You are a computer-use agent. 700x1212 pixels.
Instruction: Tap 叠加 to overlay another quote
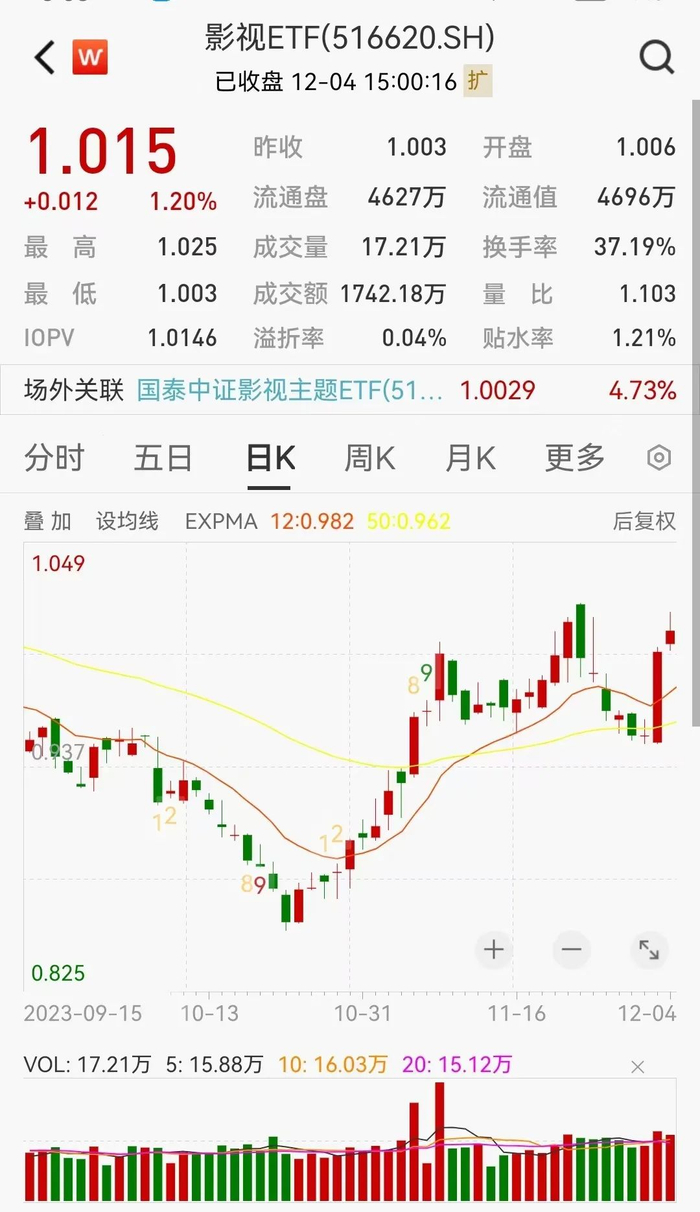[x=48, y=521]
